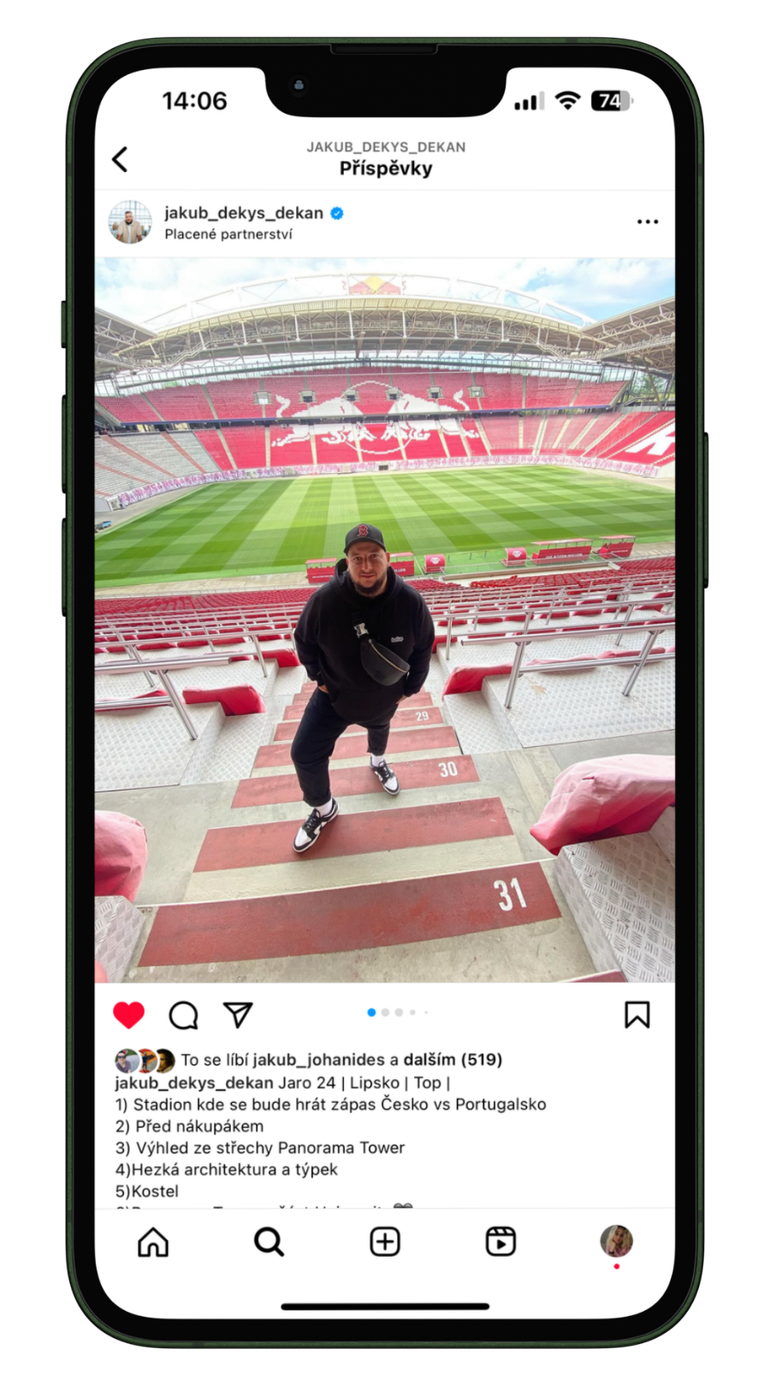
Task: Open the post's three-dot options menu
Action: pos(647,222)
